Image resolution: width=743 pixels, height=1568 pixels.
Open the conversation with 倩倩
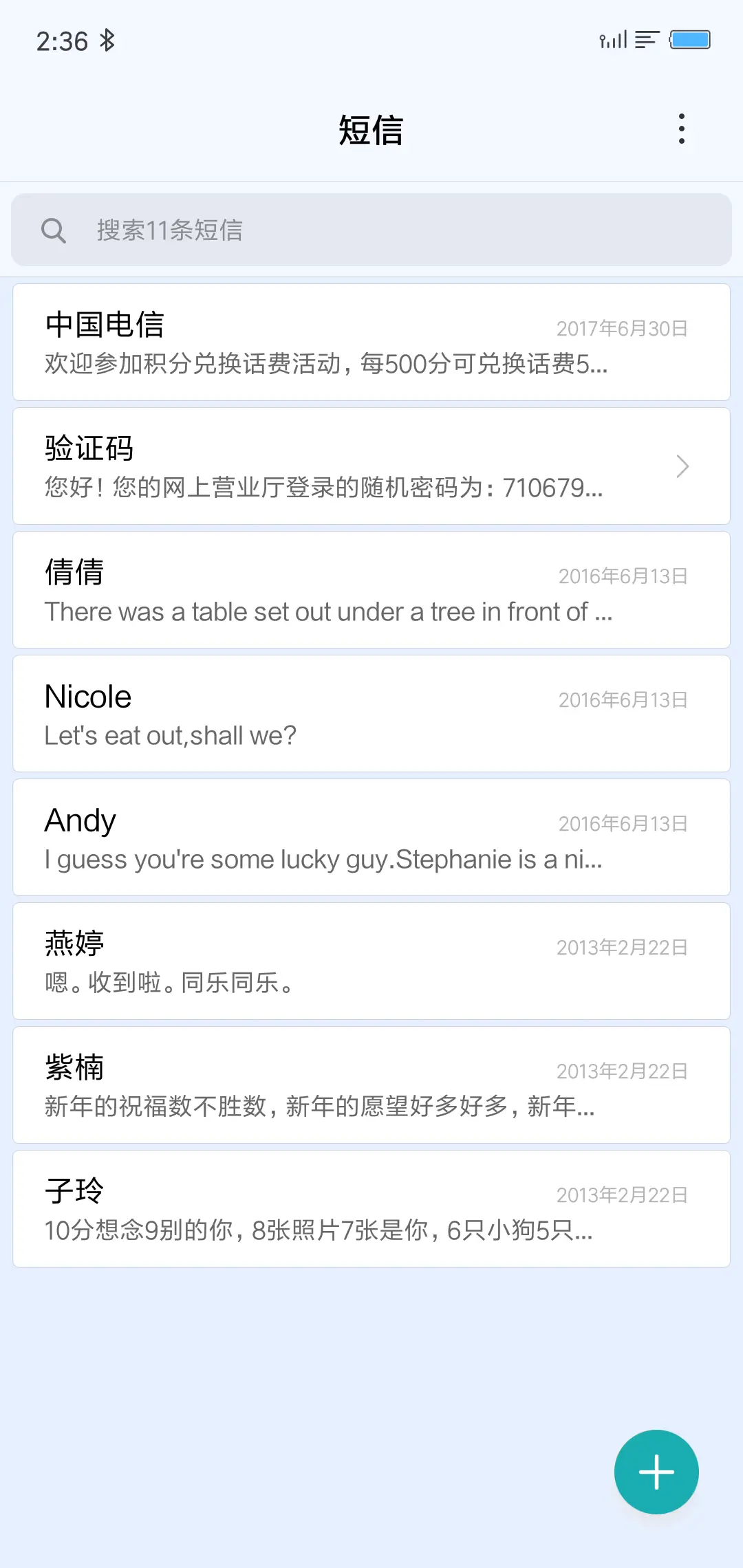[x=371, y=590]
